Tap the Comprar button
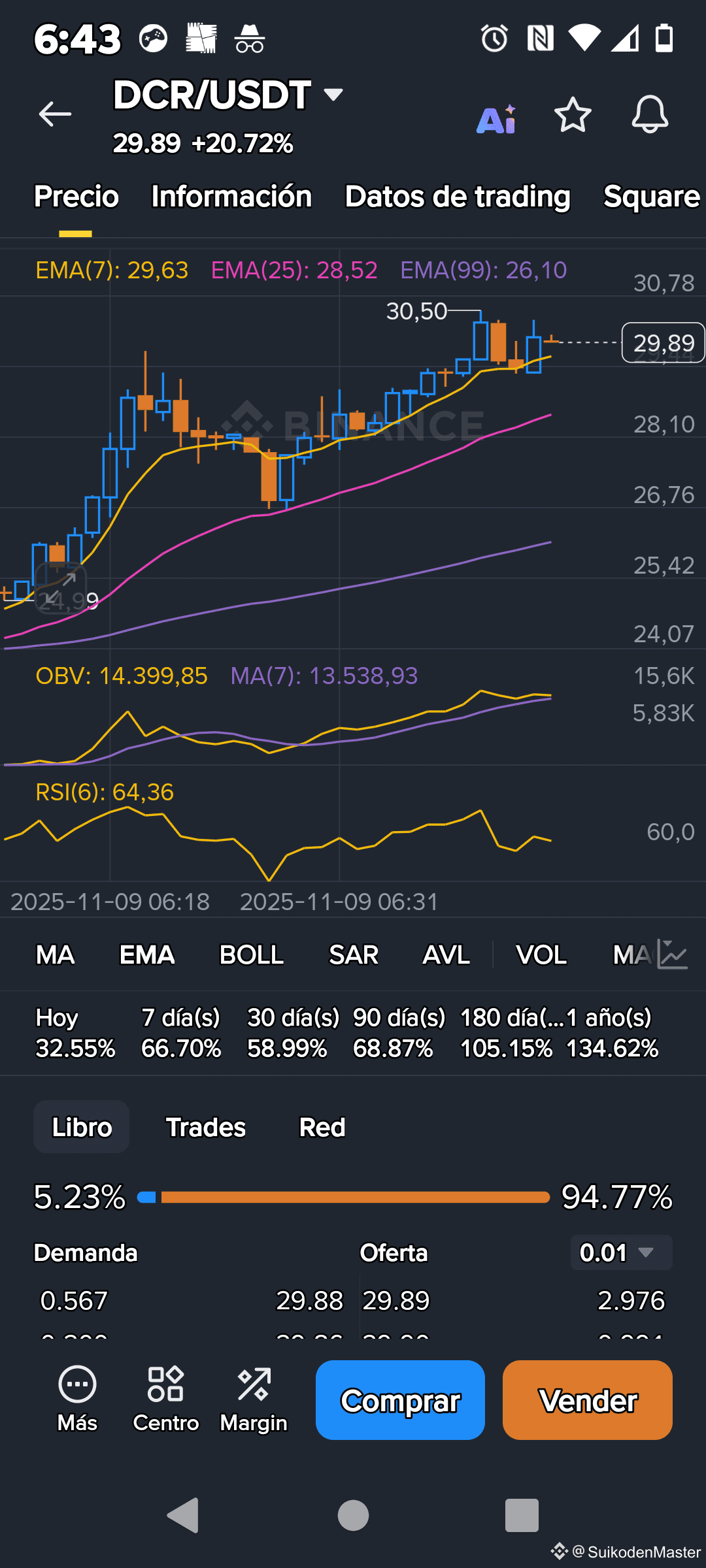 400,1400
